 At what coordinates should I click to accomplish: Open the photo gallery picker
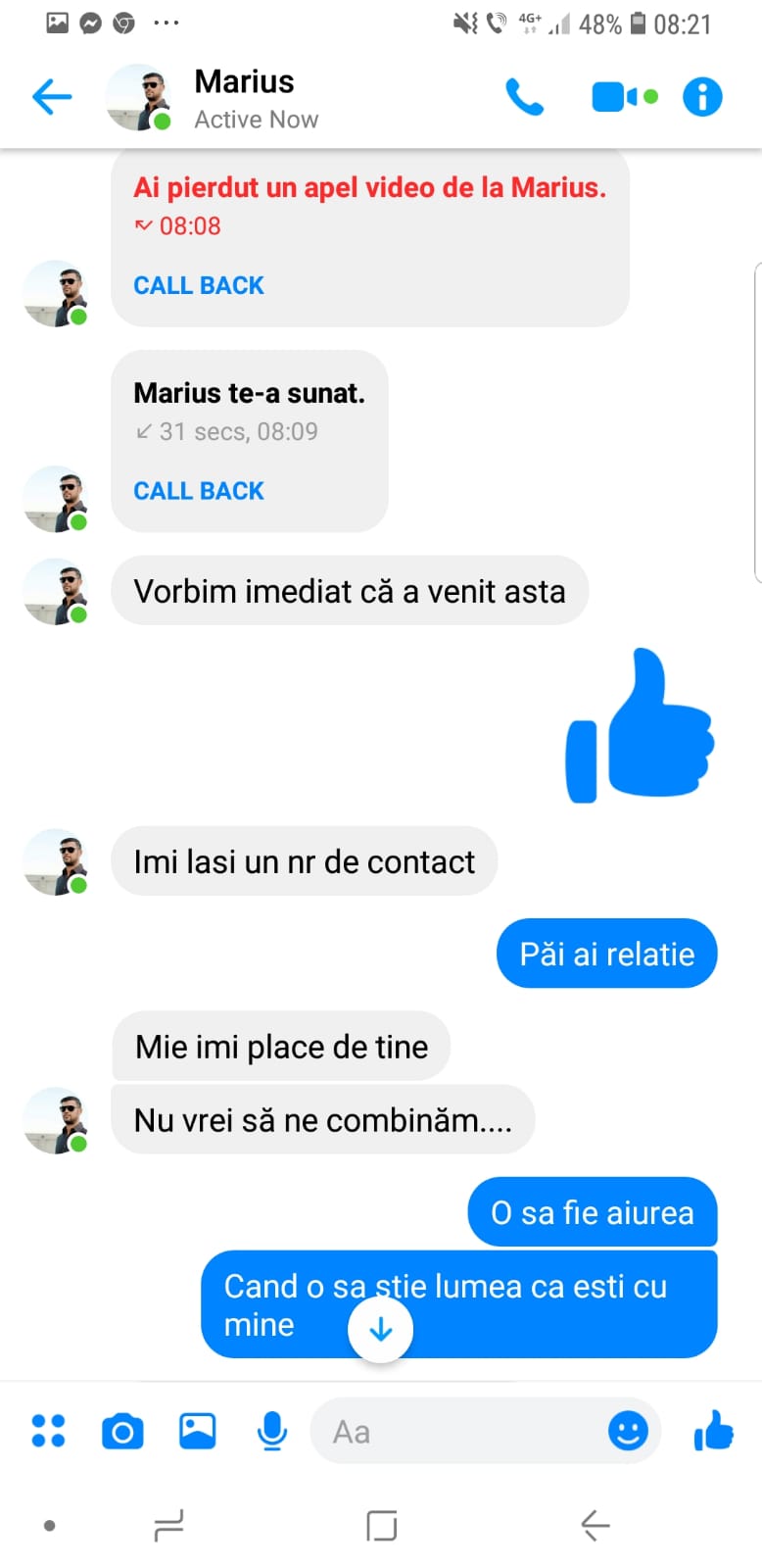pyautogui.click(x=197, y=1431)
